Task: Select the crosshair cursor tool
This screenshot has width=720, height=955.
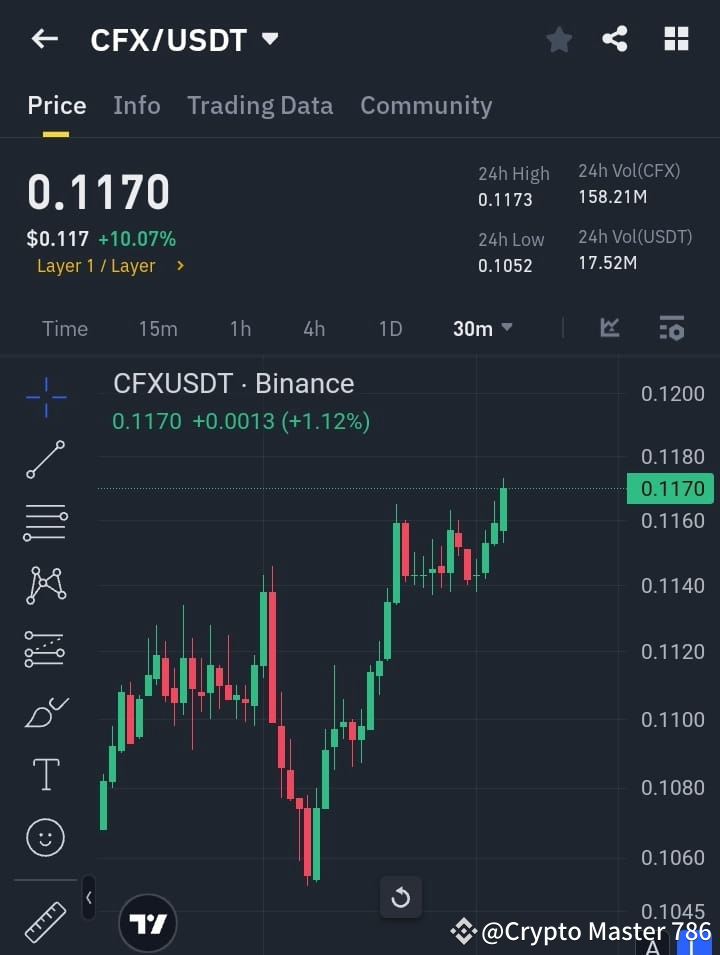Action: click(x=44, y=398)
